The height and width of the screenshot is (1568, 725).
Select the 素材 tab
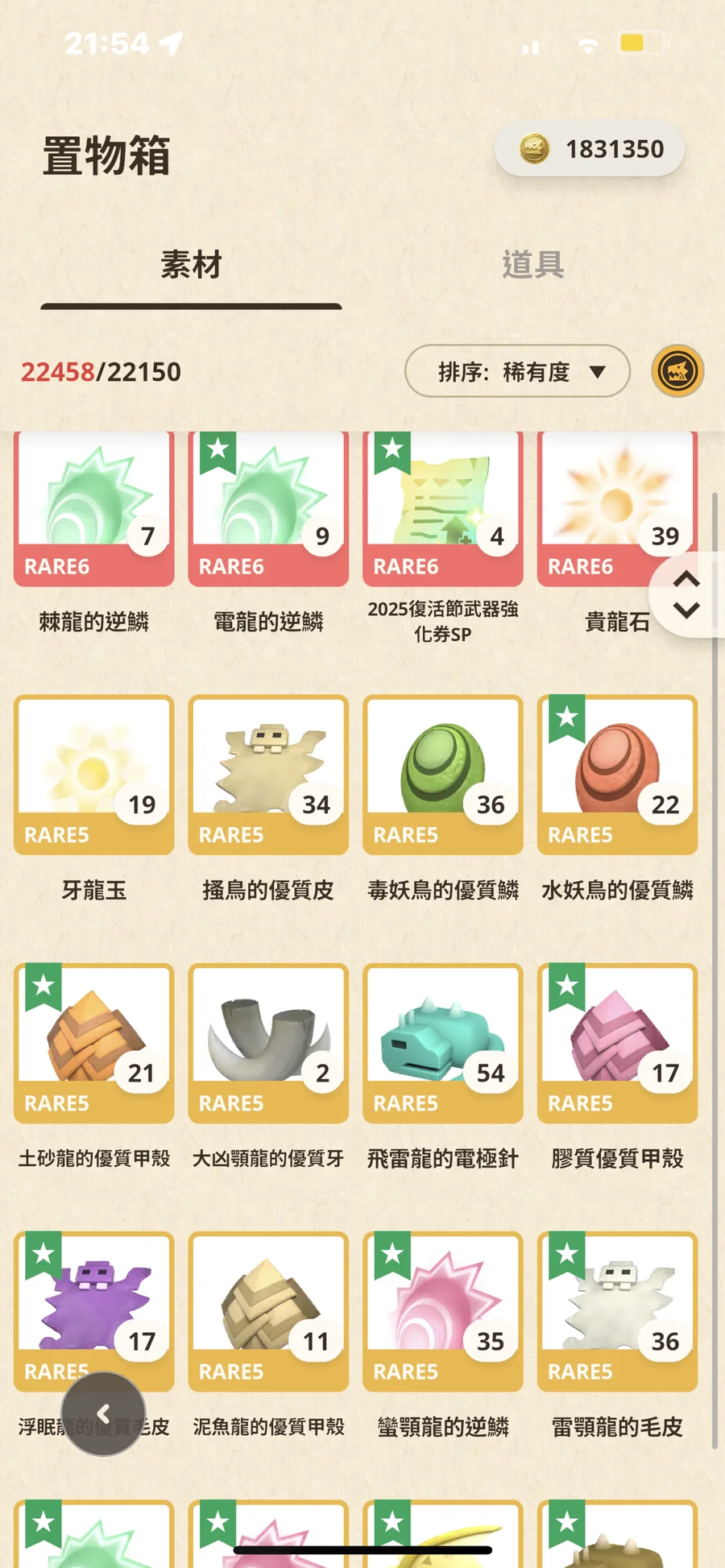(191, 264)
